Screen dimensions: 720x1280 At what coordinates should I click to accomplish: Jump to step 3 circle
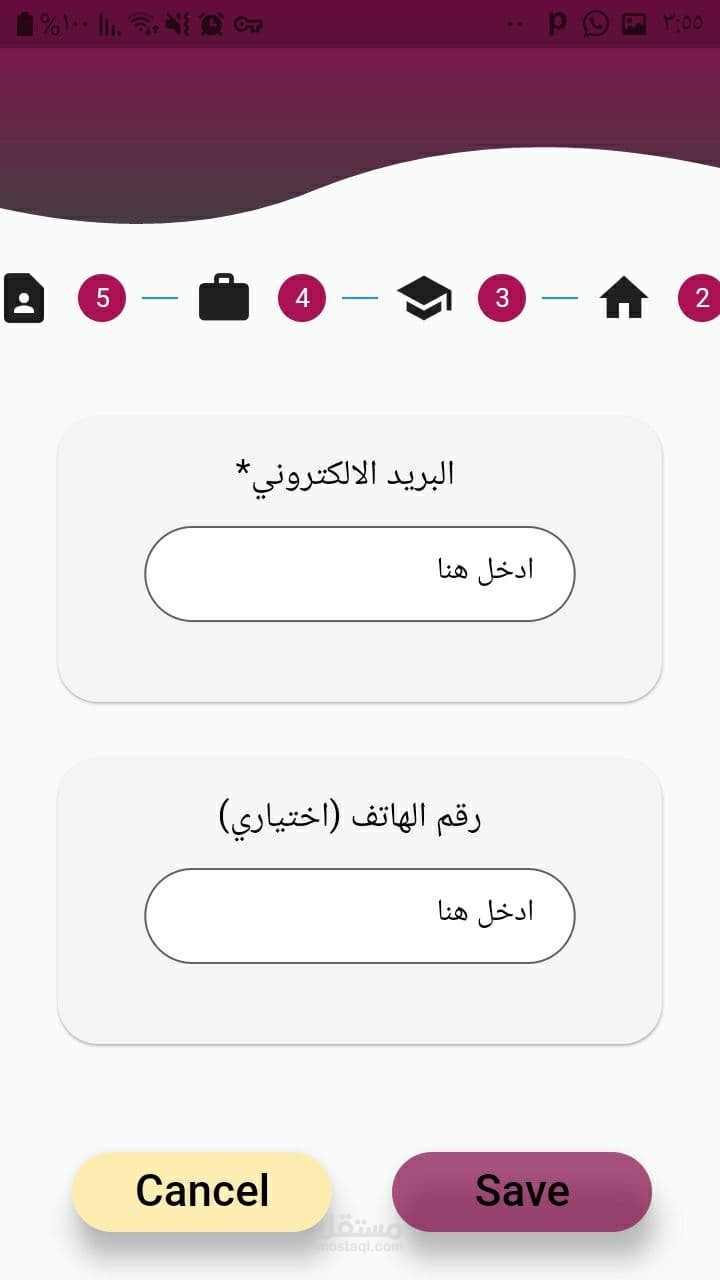point(502,298)
